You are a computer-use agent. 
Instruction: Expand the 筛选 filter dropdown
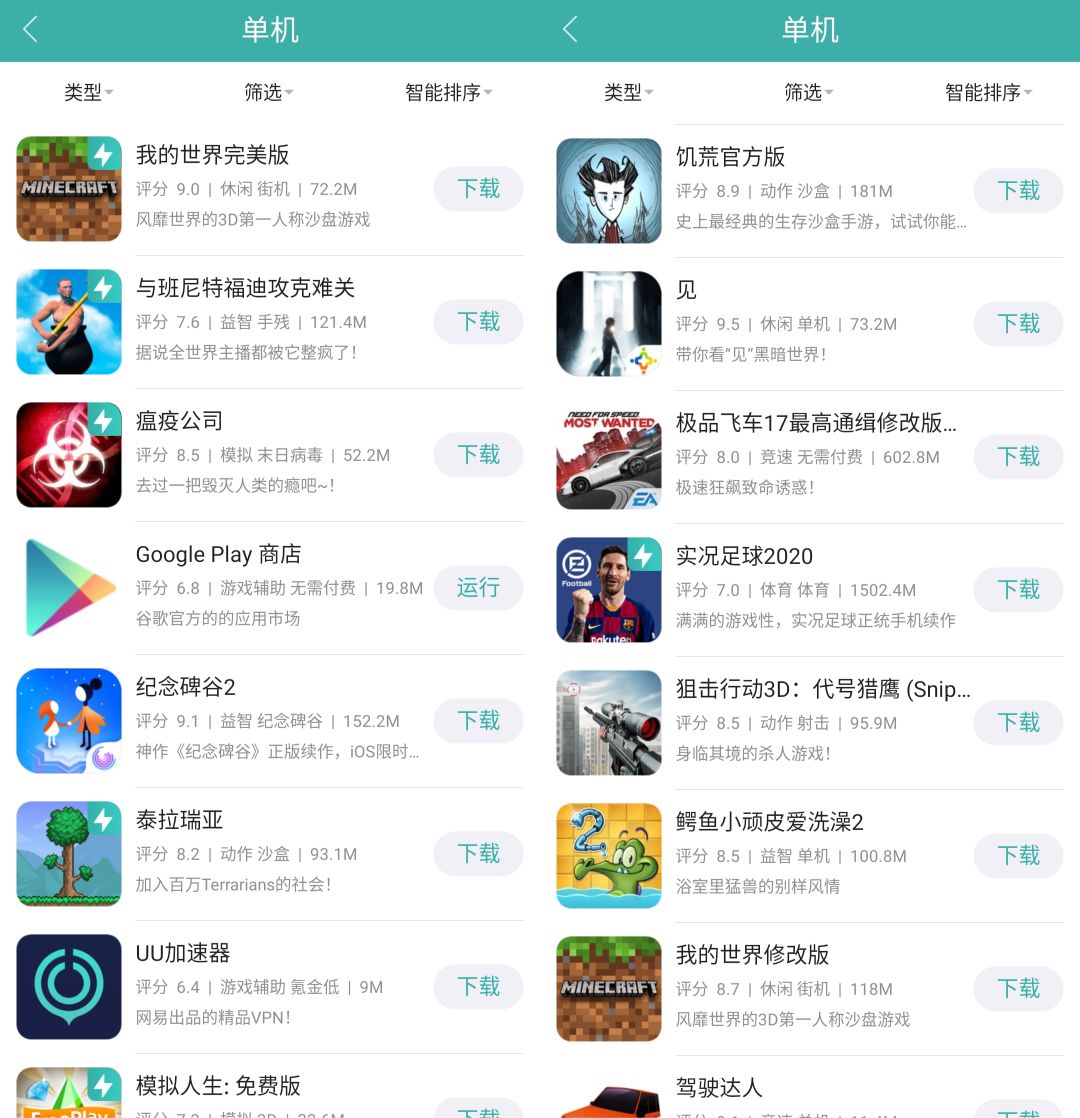[268, 92]
